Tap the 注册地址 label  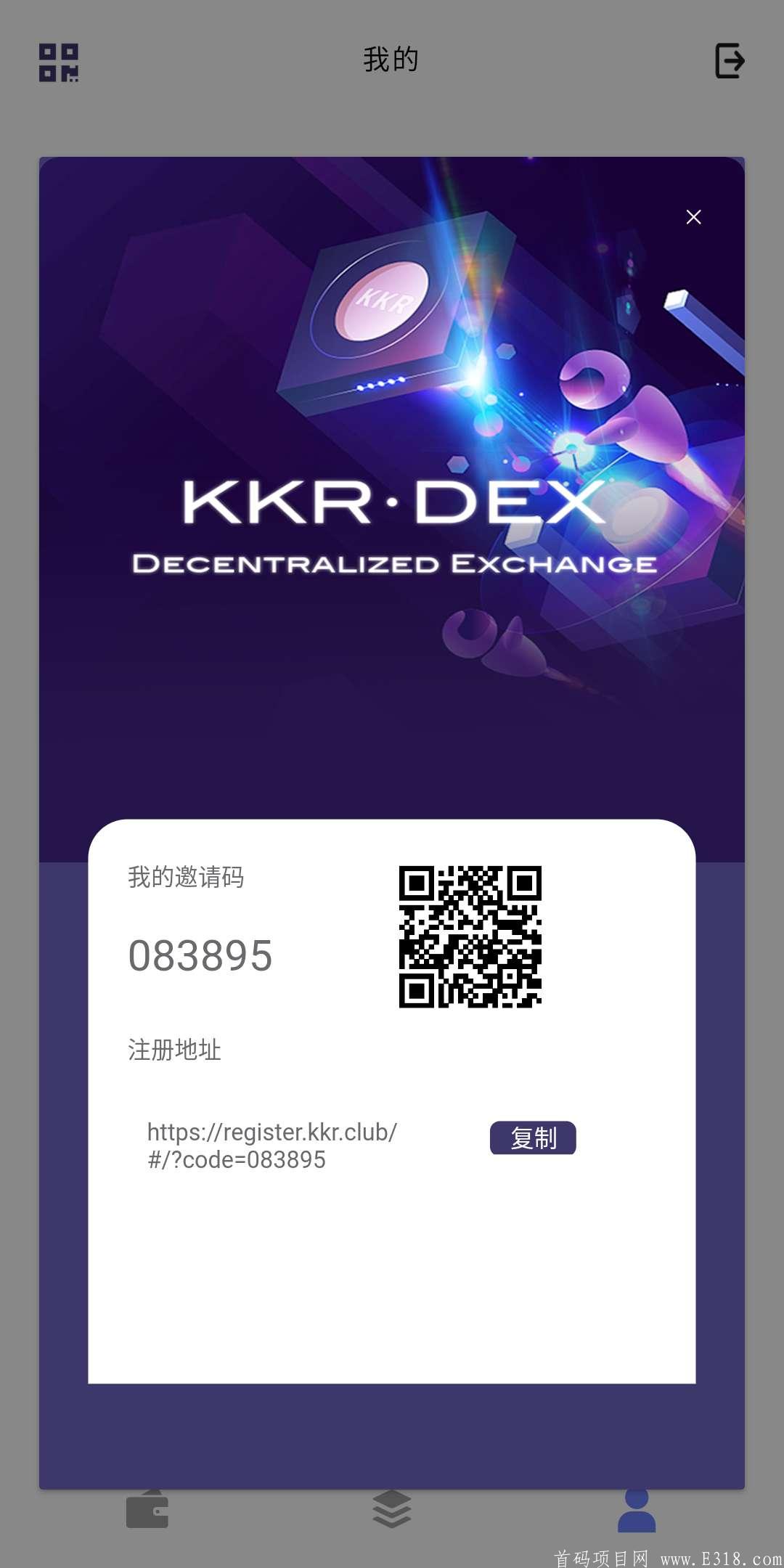click(174, 1048)
